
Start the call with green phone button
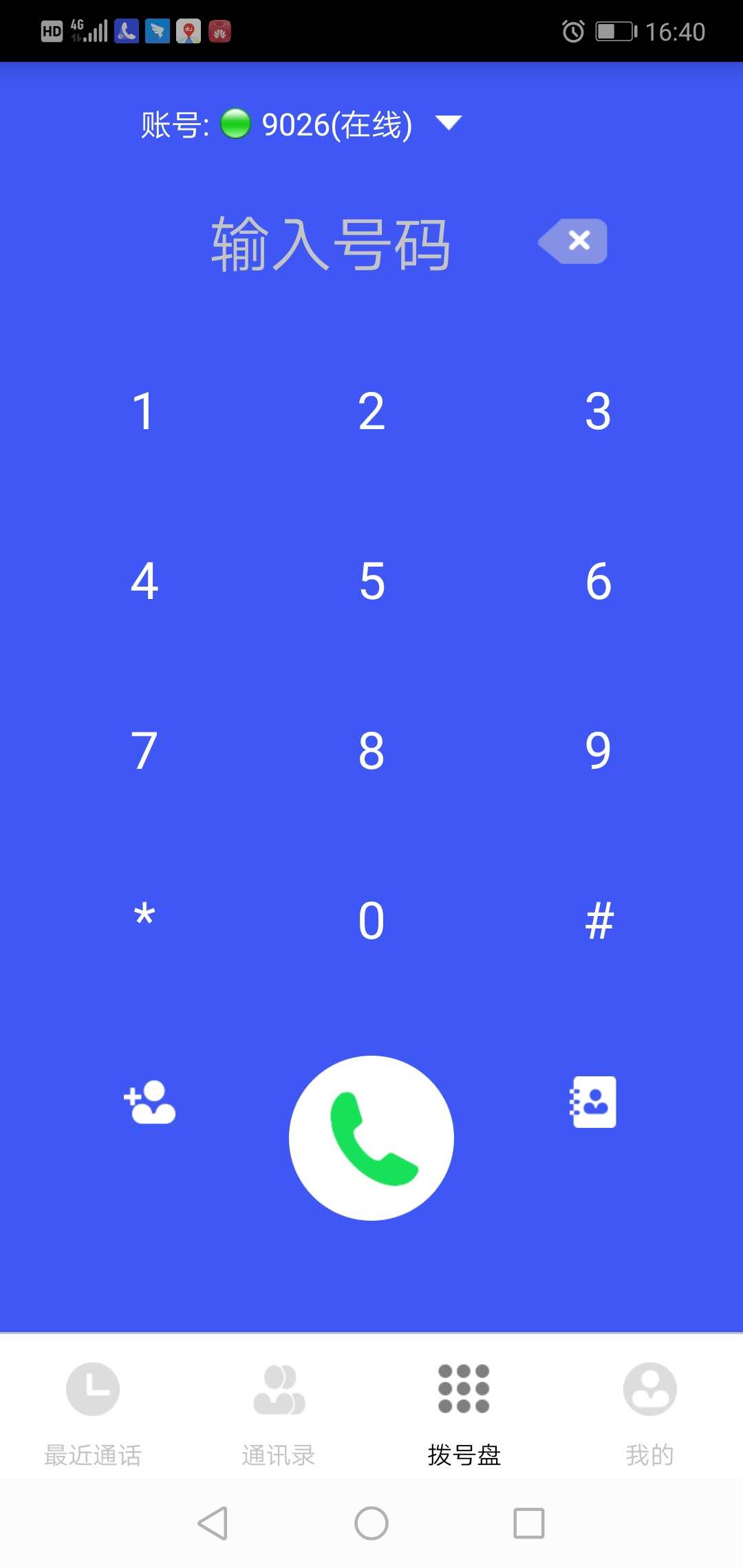371,1137
